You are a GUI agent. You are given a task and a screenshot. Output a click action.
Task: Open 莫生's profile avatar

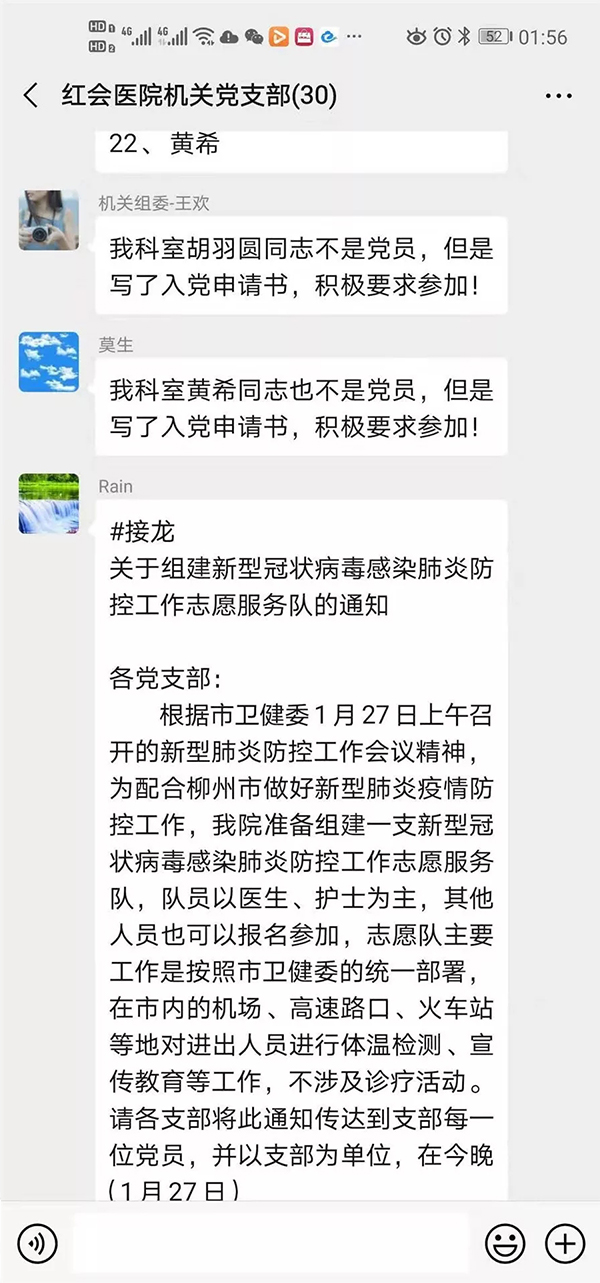(x=49, y=362)
